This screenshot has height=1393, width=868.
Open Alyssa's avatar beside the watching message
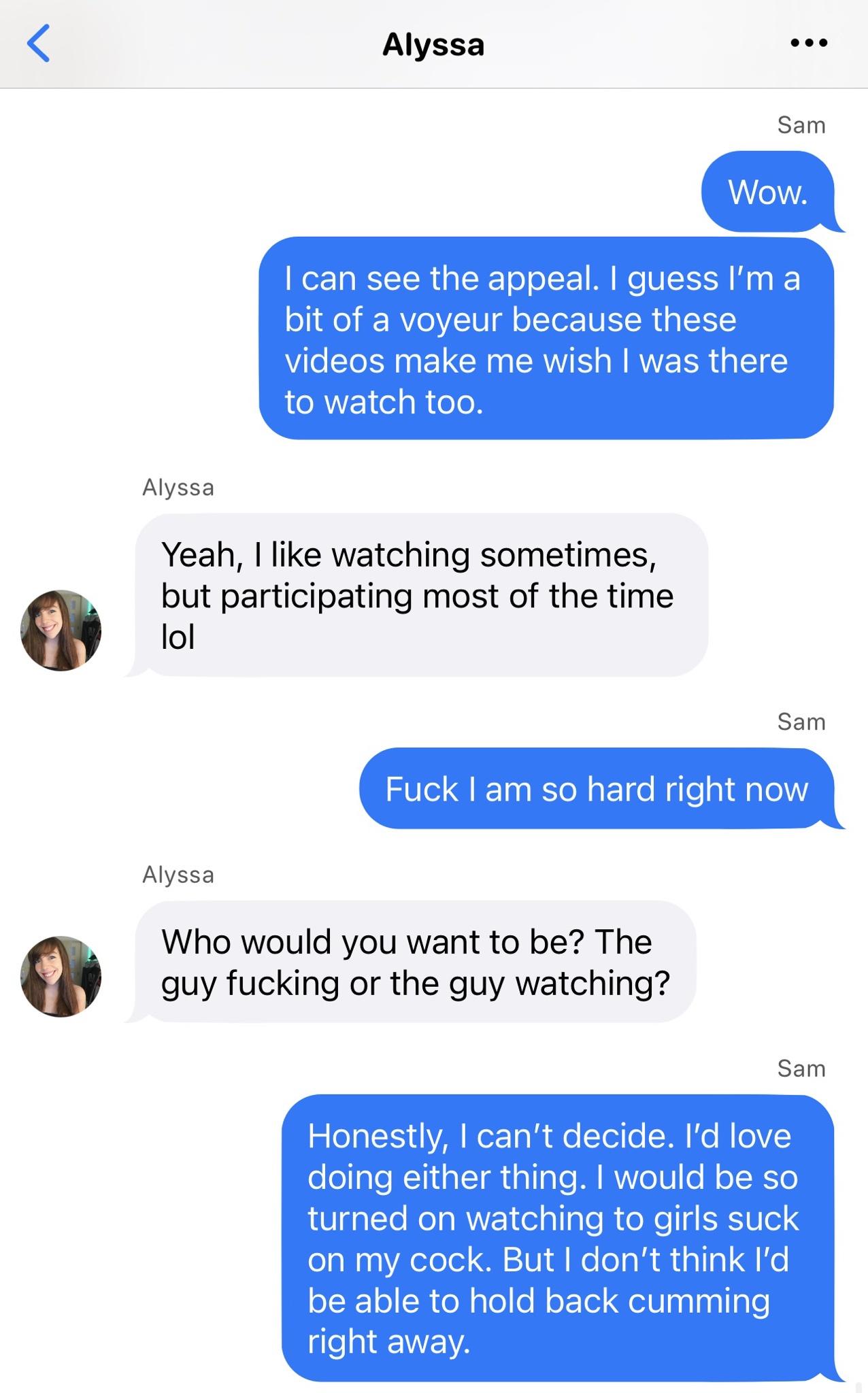[61, 630]
